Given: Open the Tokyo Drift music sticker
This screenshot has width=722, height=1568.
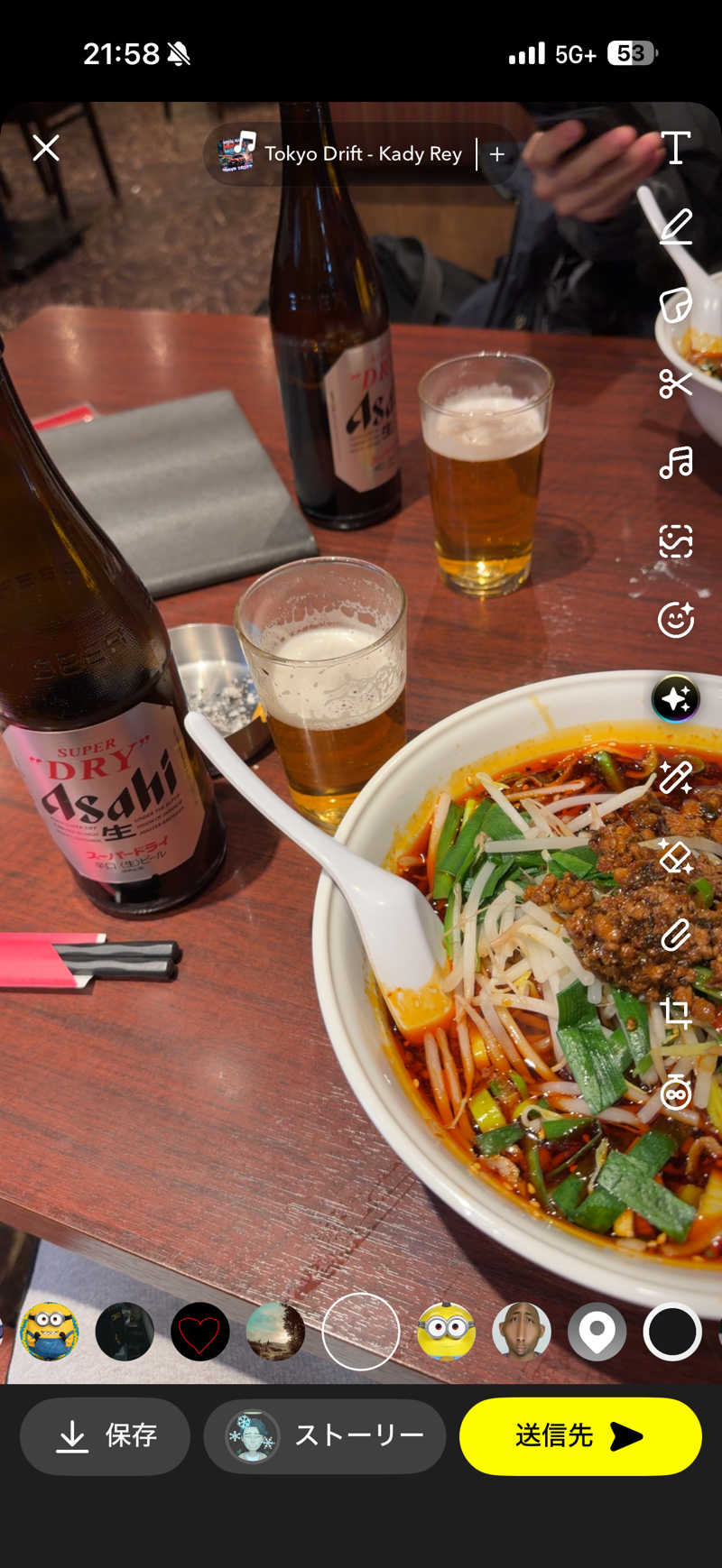Looking at the screenshot, I should 343,154.
